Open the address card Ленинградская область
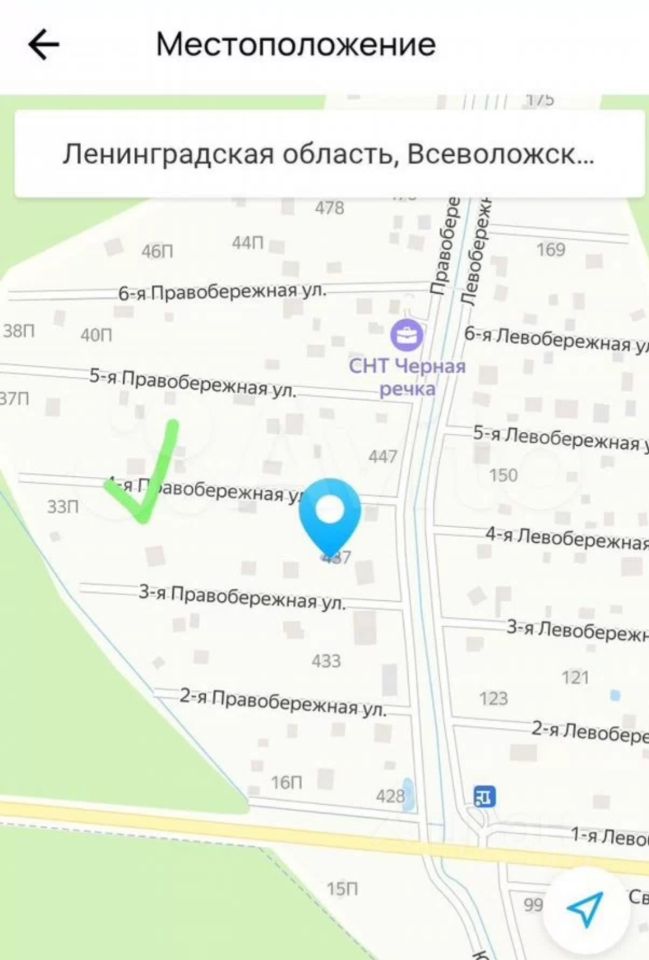Image resolution: width=649 pixels, height=960 pixels. (328, 155)
